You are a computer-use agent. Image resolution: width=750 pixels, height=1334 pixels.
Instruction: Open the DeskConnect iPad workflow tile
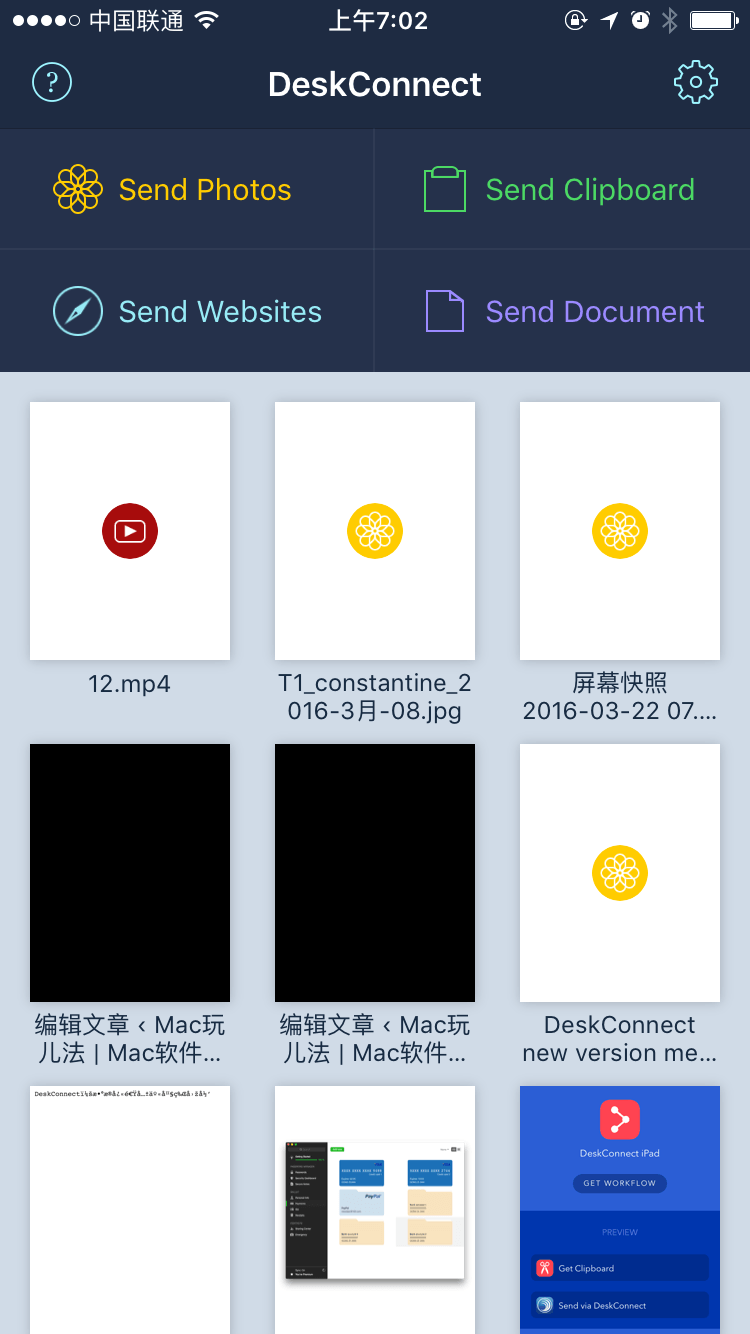point(620,1208)
